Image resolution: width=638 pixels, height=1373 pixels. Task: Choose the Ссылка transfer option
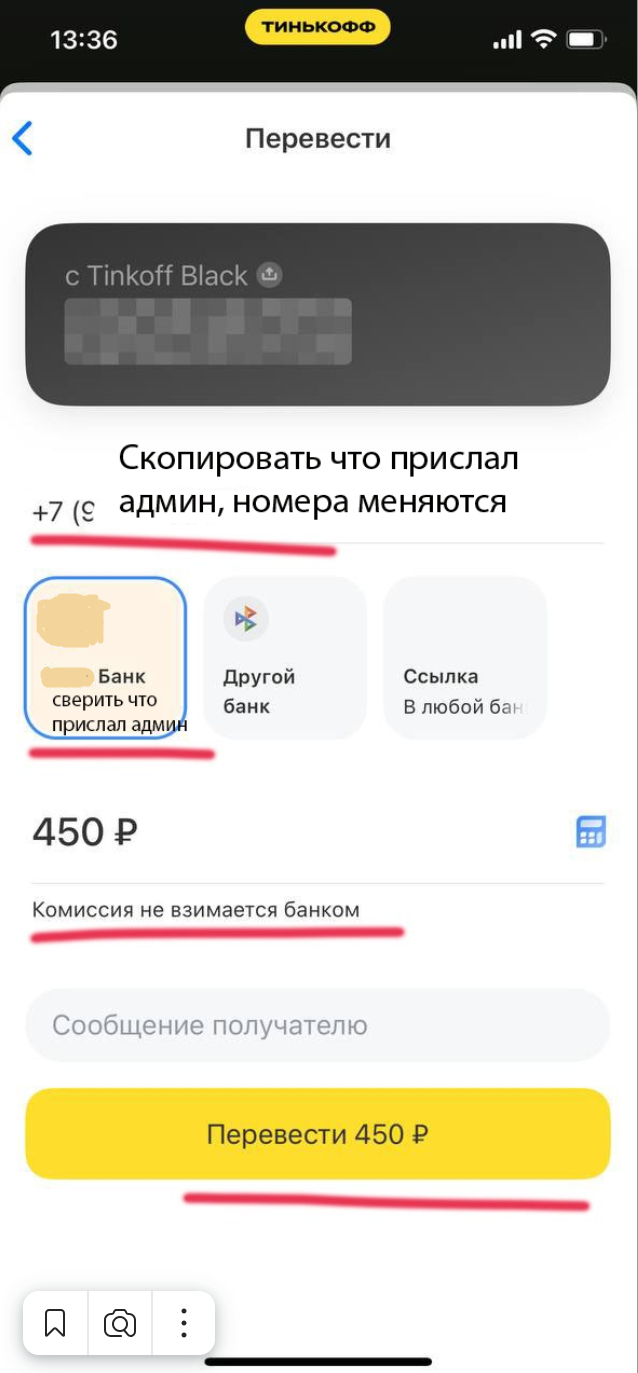(464, 658)
